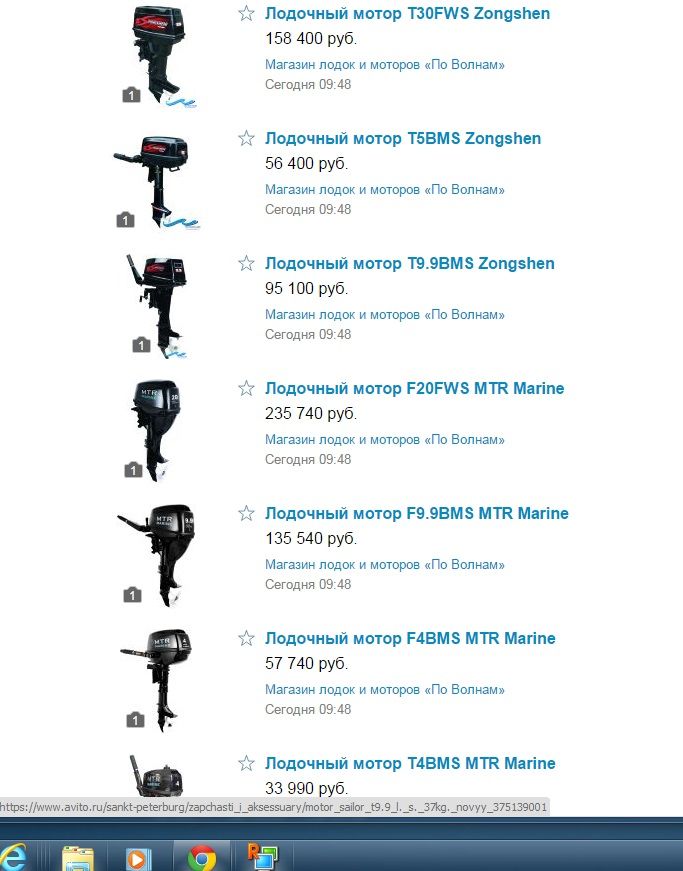The width and height of the screenshot is (683, 871).
Task: Mark F20FWS MTR Marine as favorite
Action: [x=246, y=388]
